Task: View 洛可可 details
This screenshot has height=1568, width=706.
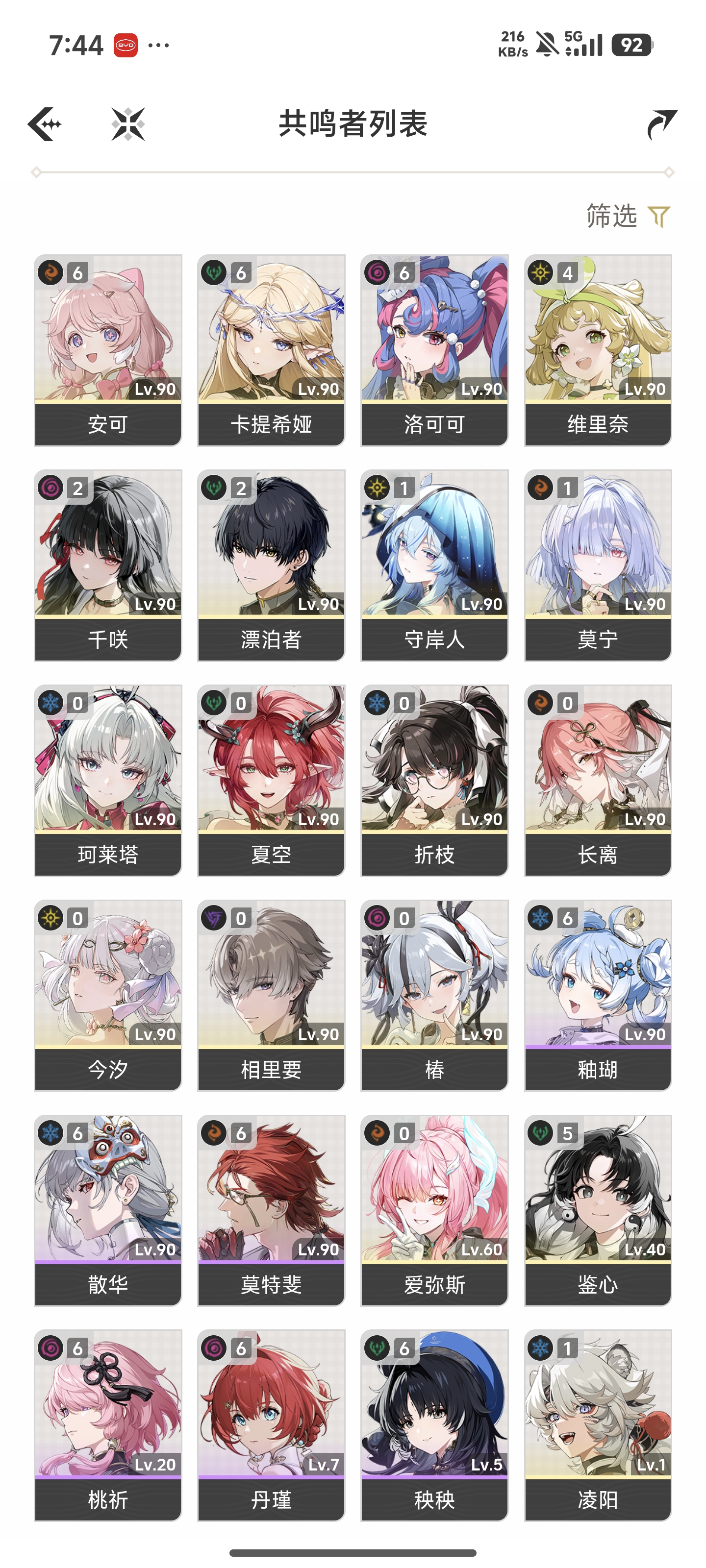Action: (434, 350)
